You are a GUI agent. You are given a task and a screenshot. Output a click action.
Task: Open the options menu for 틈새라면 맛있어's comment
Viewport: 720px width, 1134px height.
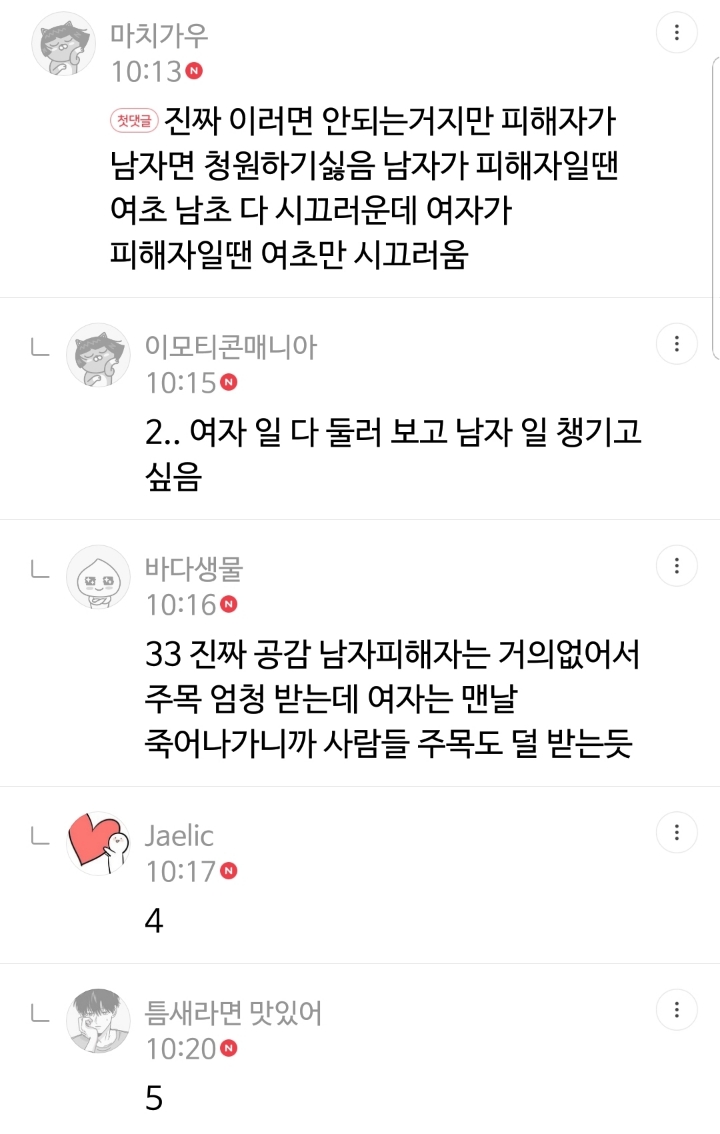click(677, 1011)
